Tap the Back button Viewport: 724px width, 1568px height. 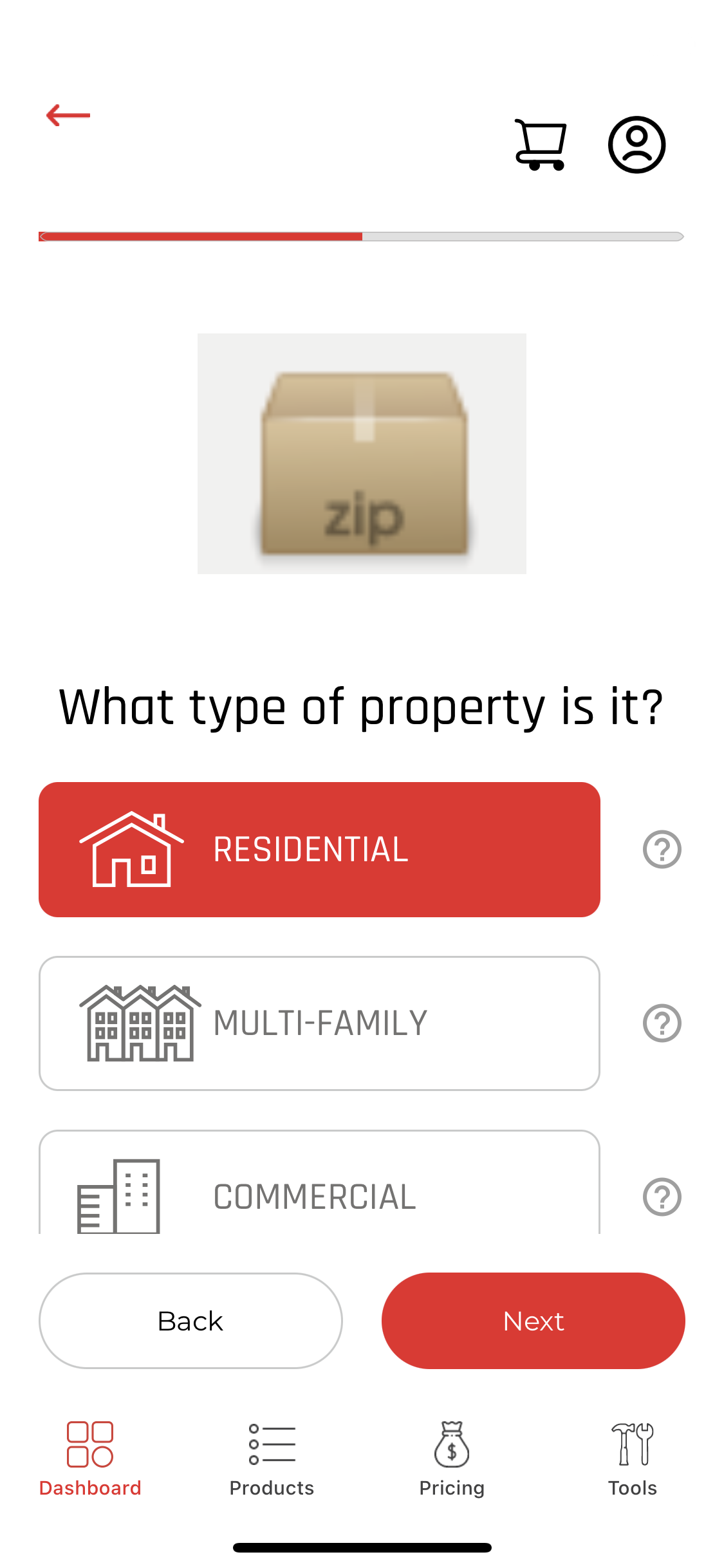pyautogui.click(x=190, y=1320)
